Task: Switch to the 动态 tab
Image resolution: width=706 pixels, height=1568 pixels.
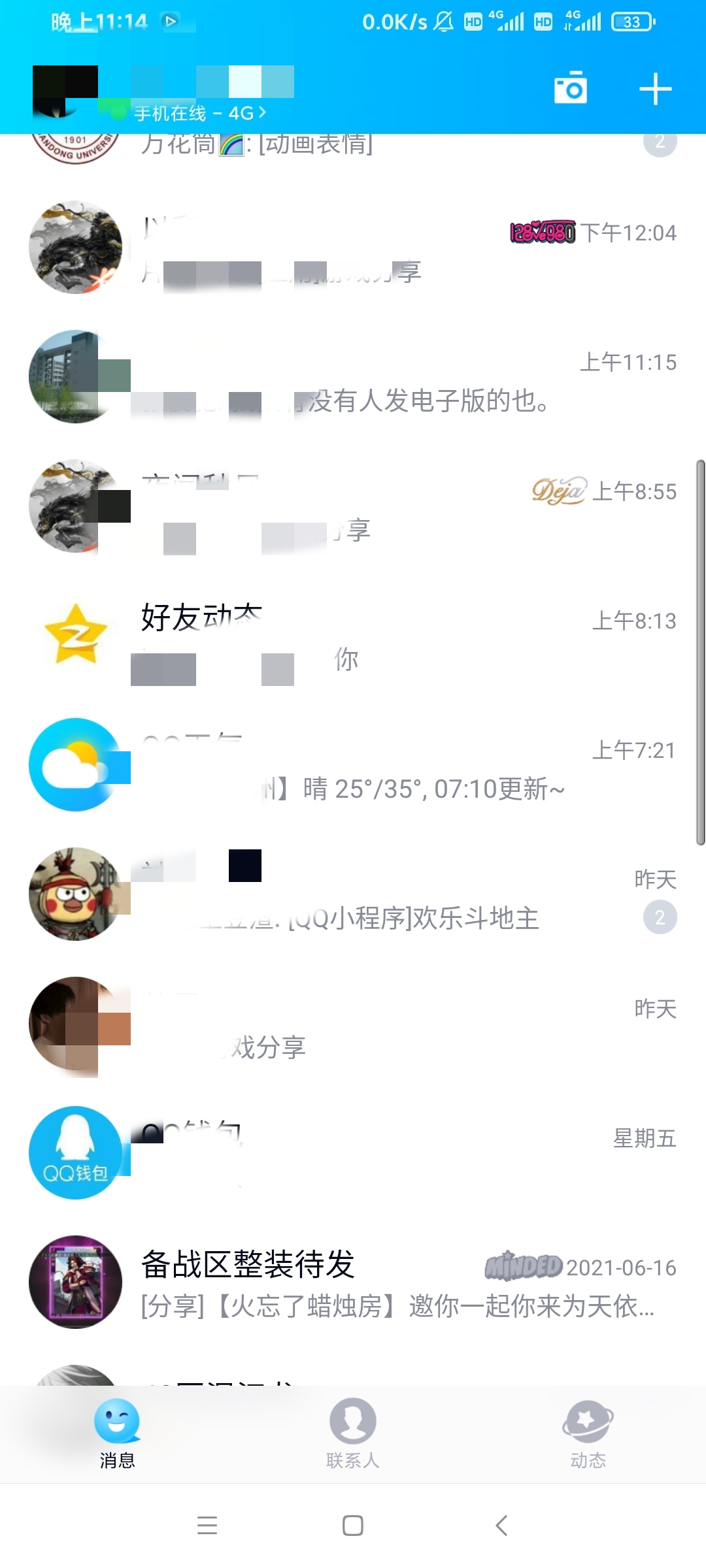Action: tap(588, 1433)
